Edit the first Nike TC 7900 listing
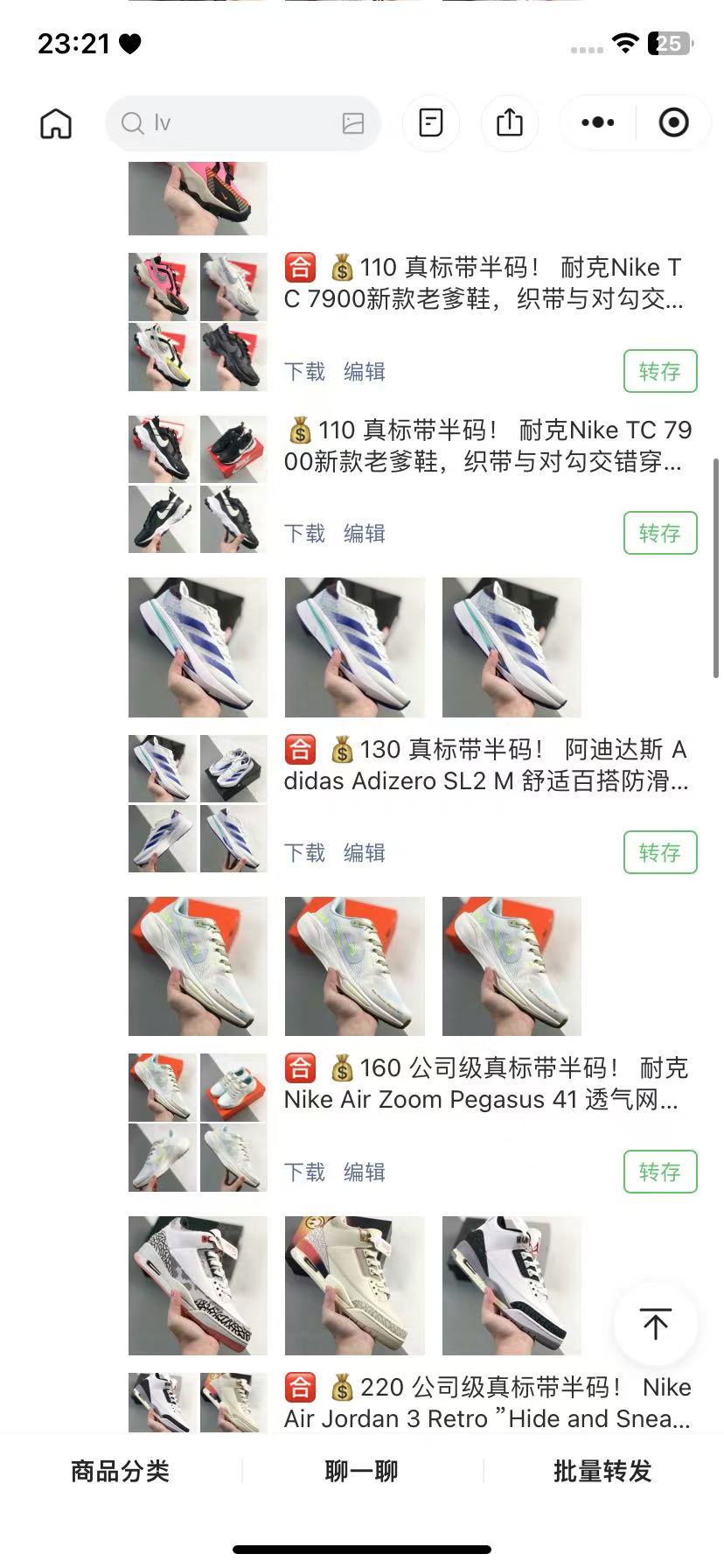 tap(365, 372)
